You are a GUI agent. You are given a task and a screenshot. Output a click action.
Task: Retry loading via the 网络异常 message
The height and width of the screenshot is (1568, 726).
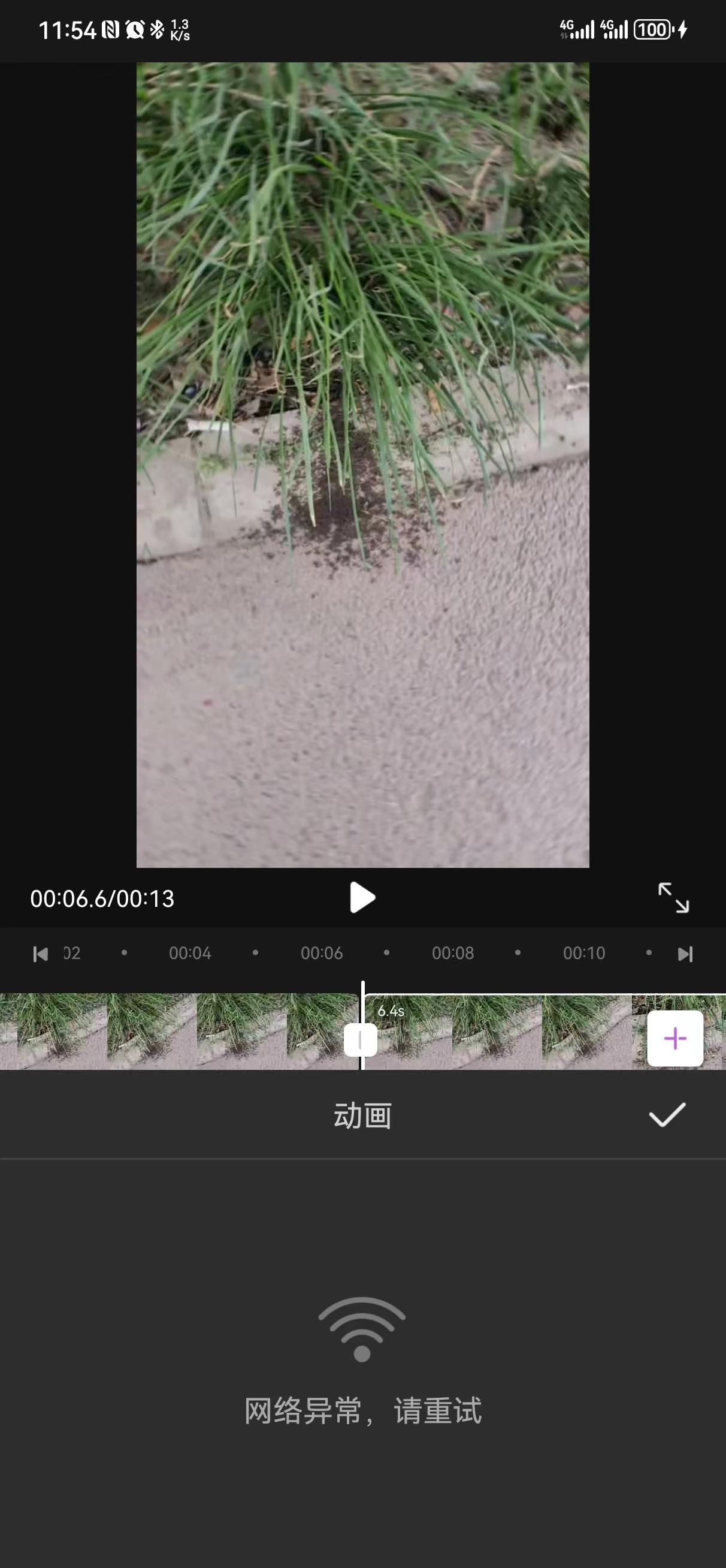[x=362, y=1410]
